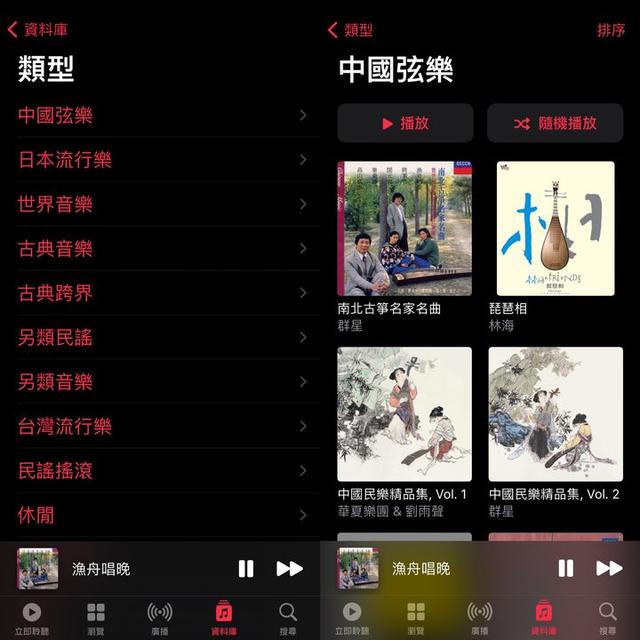Open the 休閒 genre
Screen dimensions: 640x640
click(x=160, y=515)
